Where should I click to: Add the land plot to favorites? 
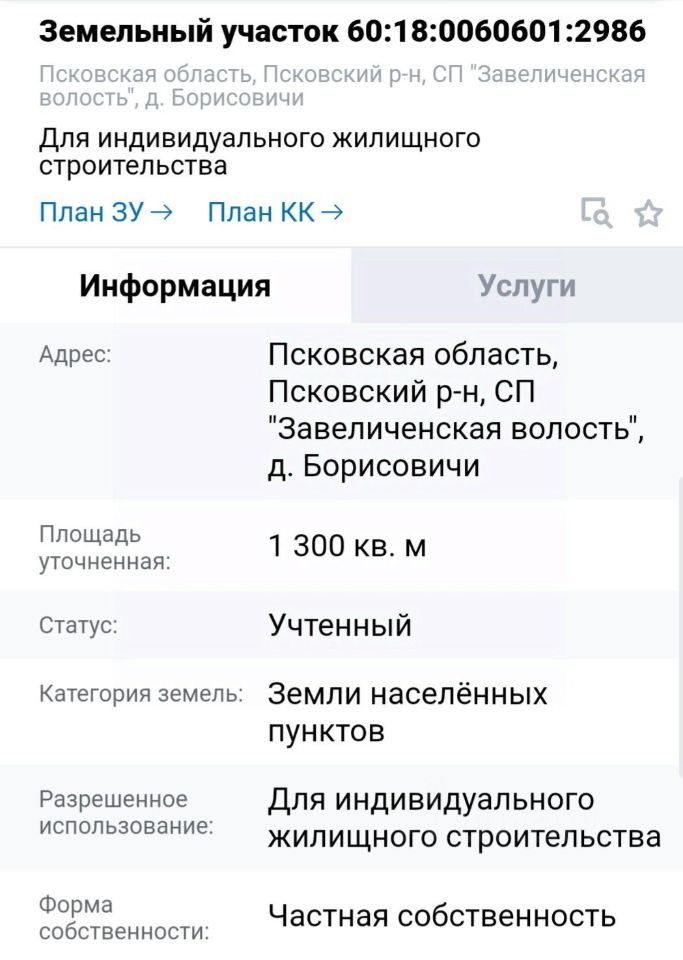click(649, 213)
